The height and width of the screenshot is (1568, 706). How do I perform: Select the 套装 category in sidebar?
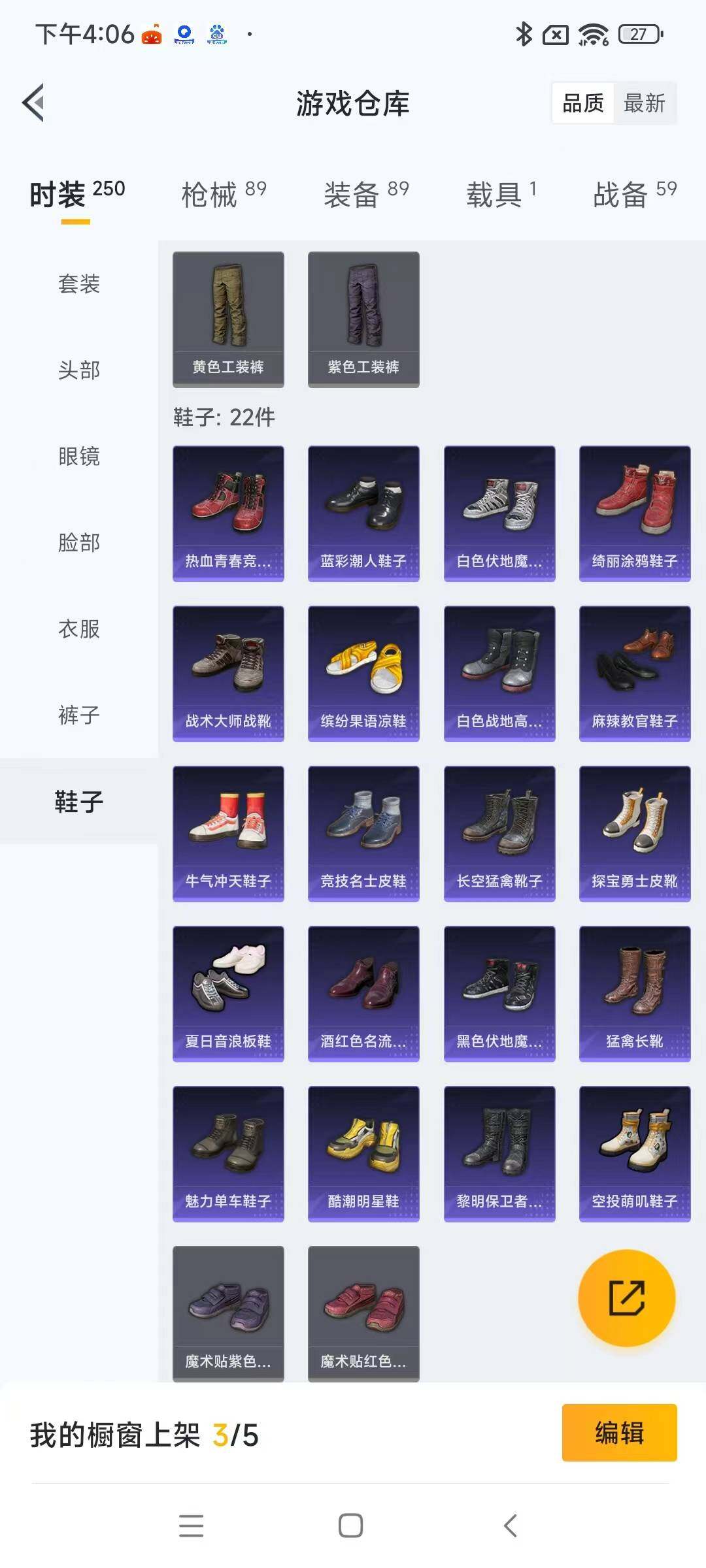[79, 284]
